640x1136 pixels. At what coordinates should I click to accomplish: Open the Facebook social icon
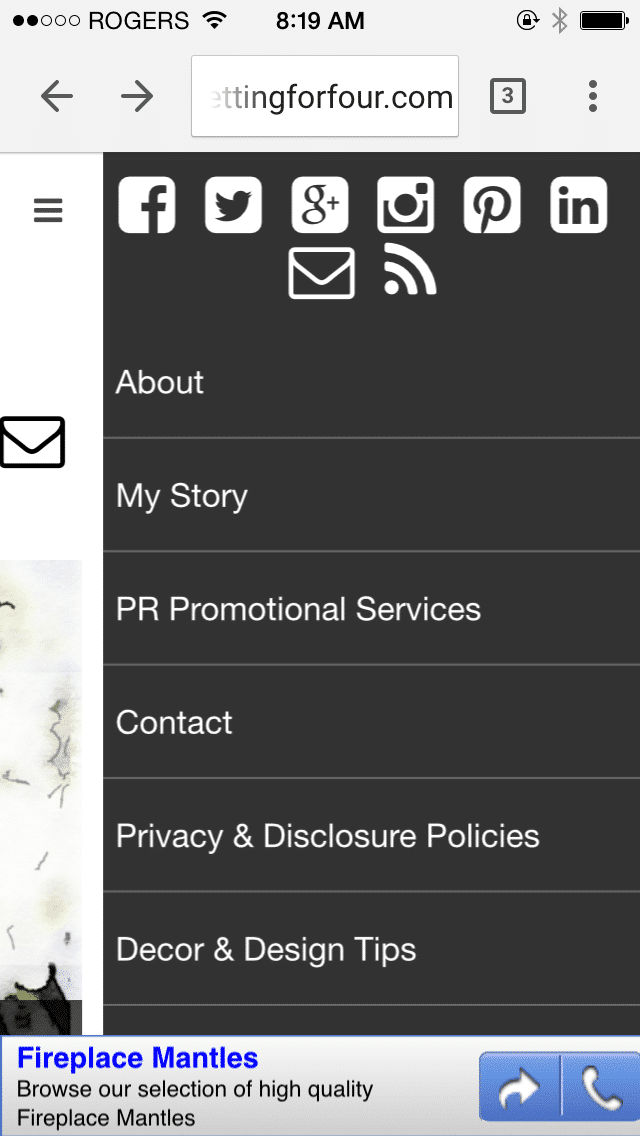coord(147,204)
